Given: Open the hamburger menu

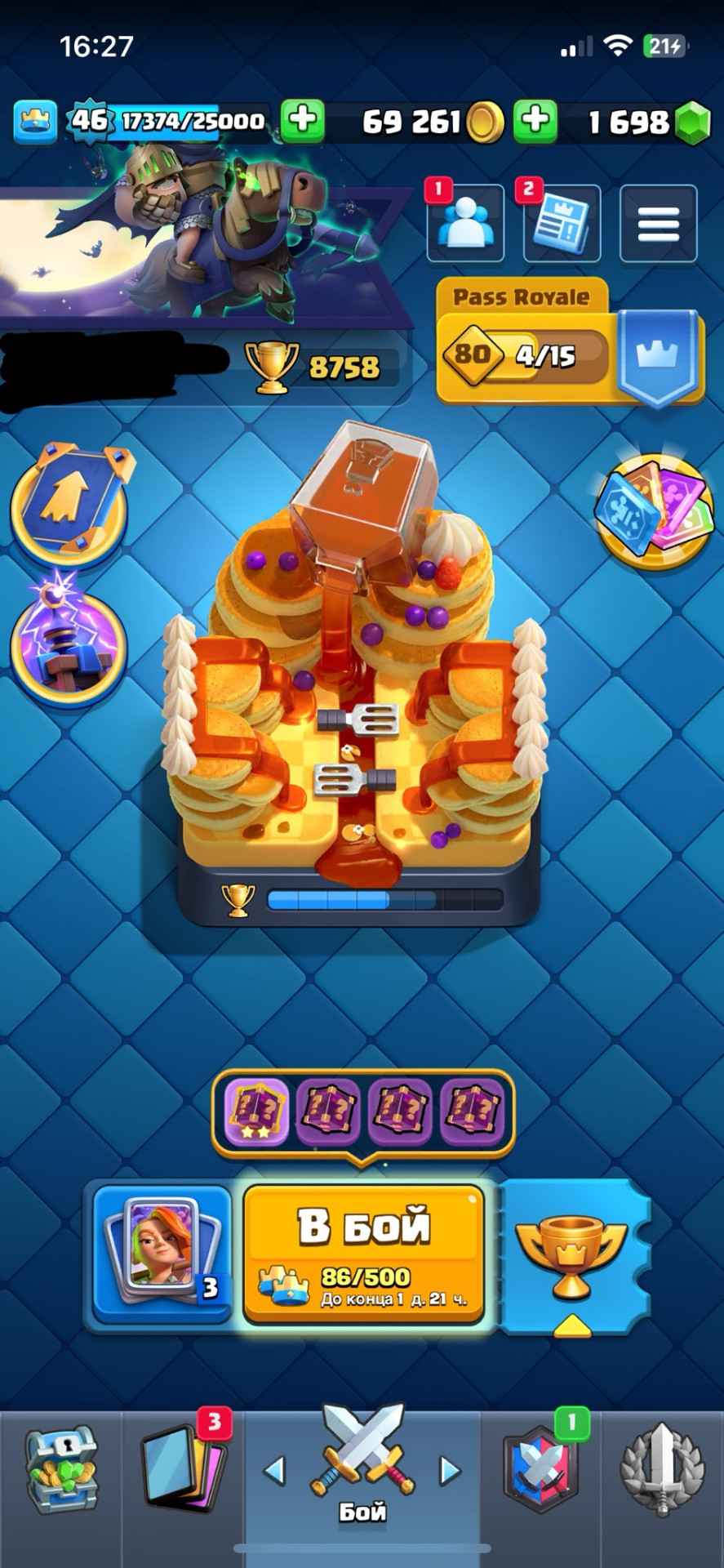Looking at the screenshot, I should (x=658, y=223).
